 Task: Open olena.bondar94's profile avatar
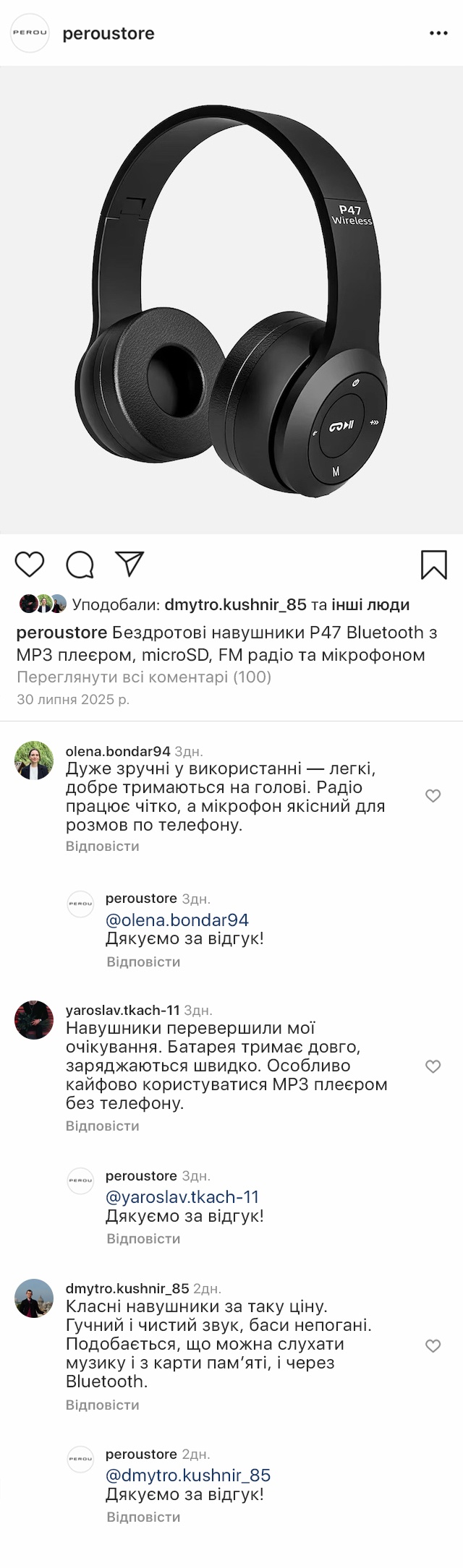click(x=34, y=761)
